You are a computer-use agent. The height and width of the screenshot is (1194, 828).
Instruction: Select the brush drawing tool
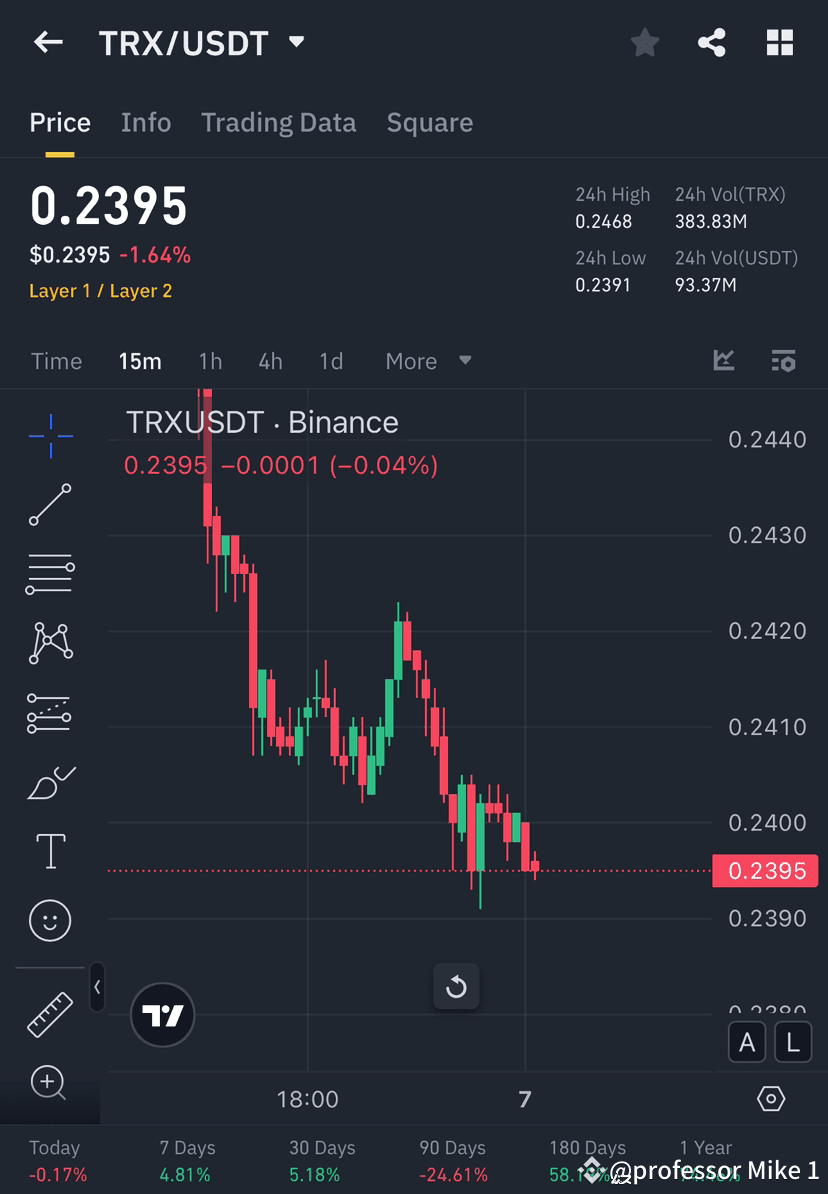coord(50,782)
